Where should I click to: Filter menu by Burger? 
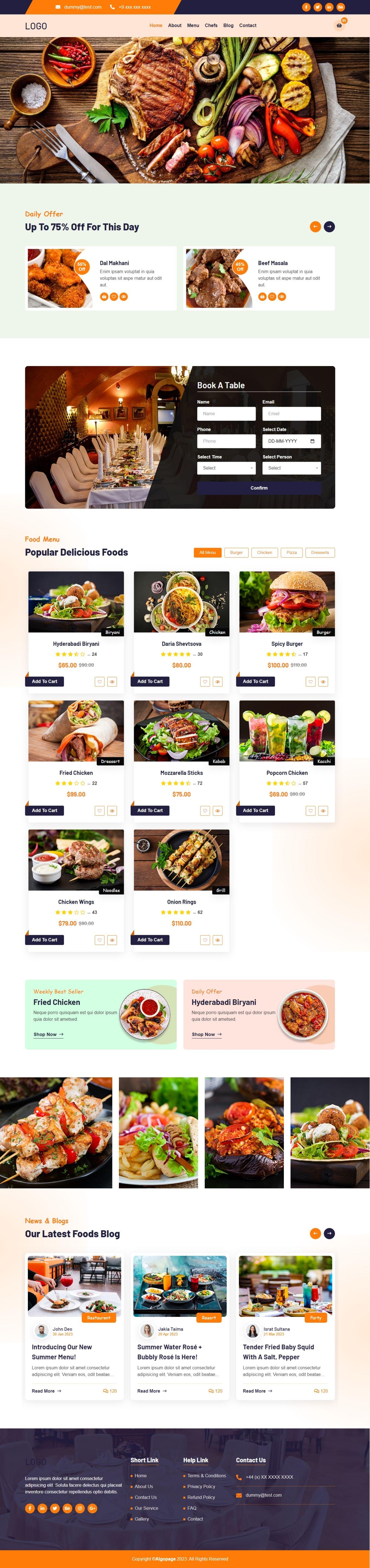[236, 552]
